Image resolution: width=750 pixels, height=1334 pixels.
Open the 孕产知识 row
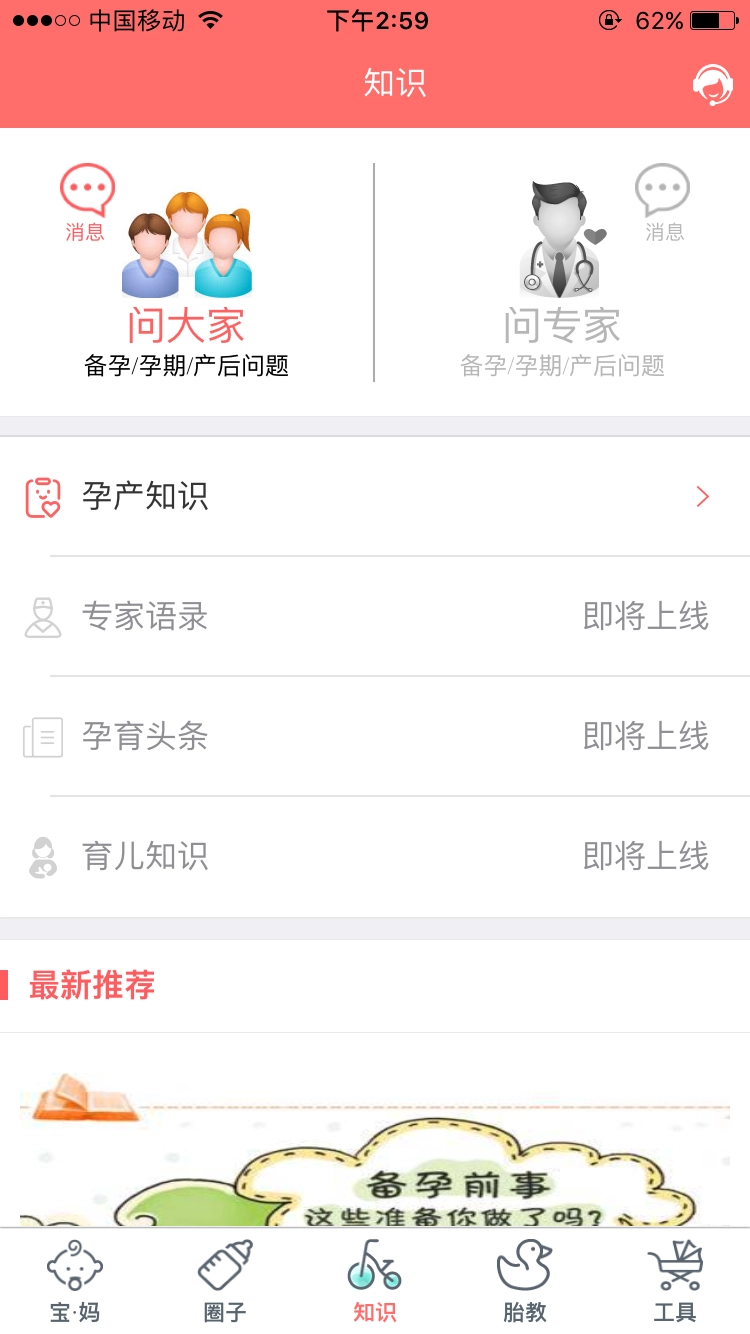[375, 496]
